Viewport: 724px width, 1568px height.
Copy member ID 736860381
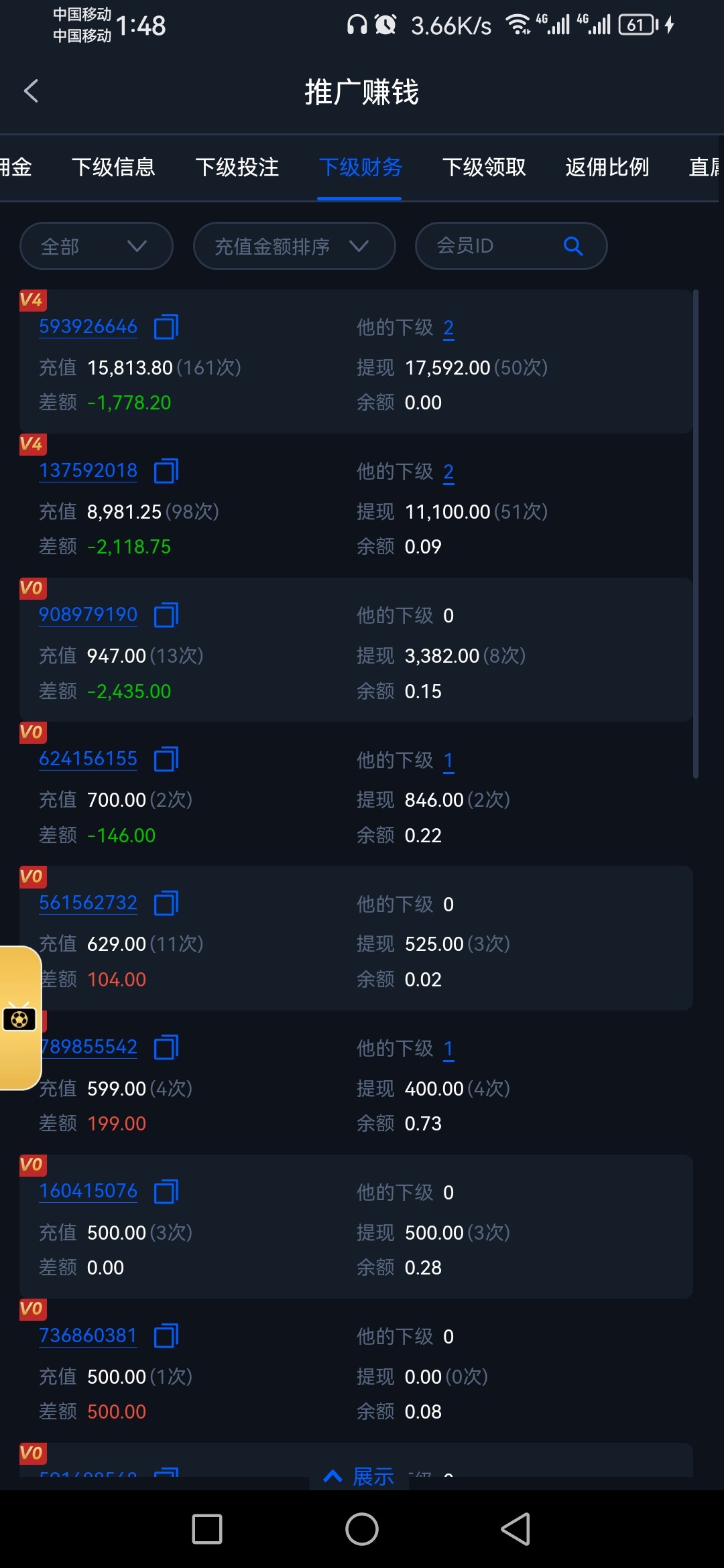tap(166, 1335)
